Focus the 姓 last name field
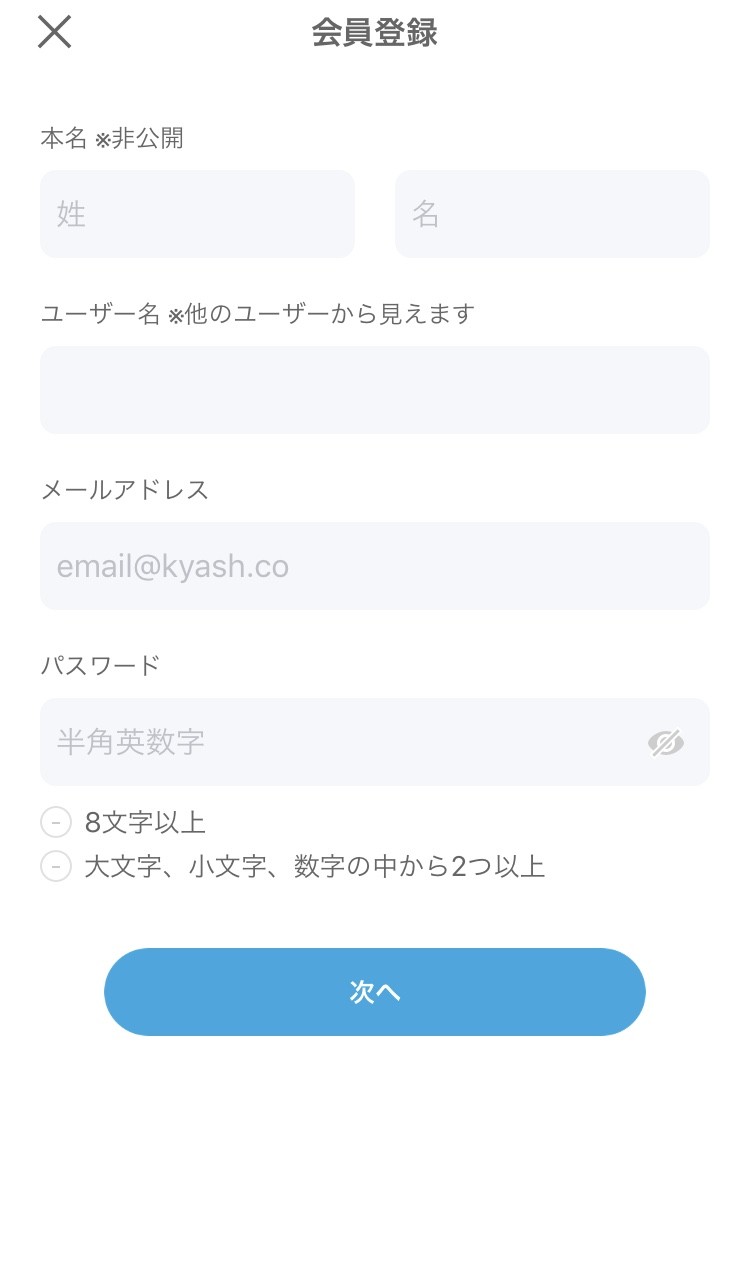The height and width of the screenshot is (1282, 750). point(197,214)
